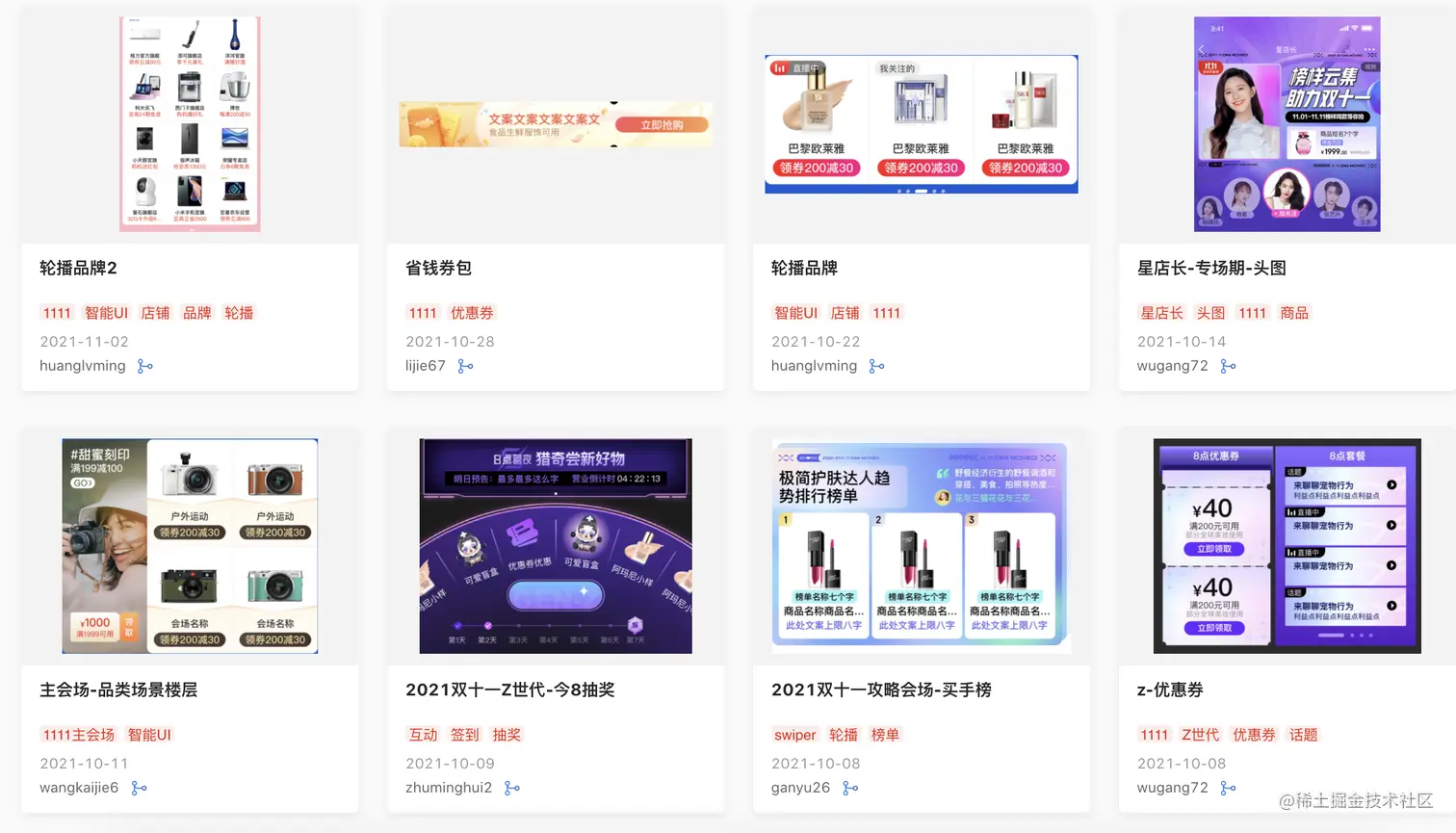
Task: Select the 抽奖 tag on 今8抽奖 card
Action: (507, 735)
